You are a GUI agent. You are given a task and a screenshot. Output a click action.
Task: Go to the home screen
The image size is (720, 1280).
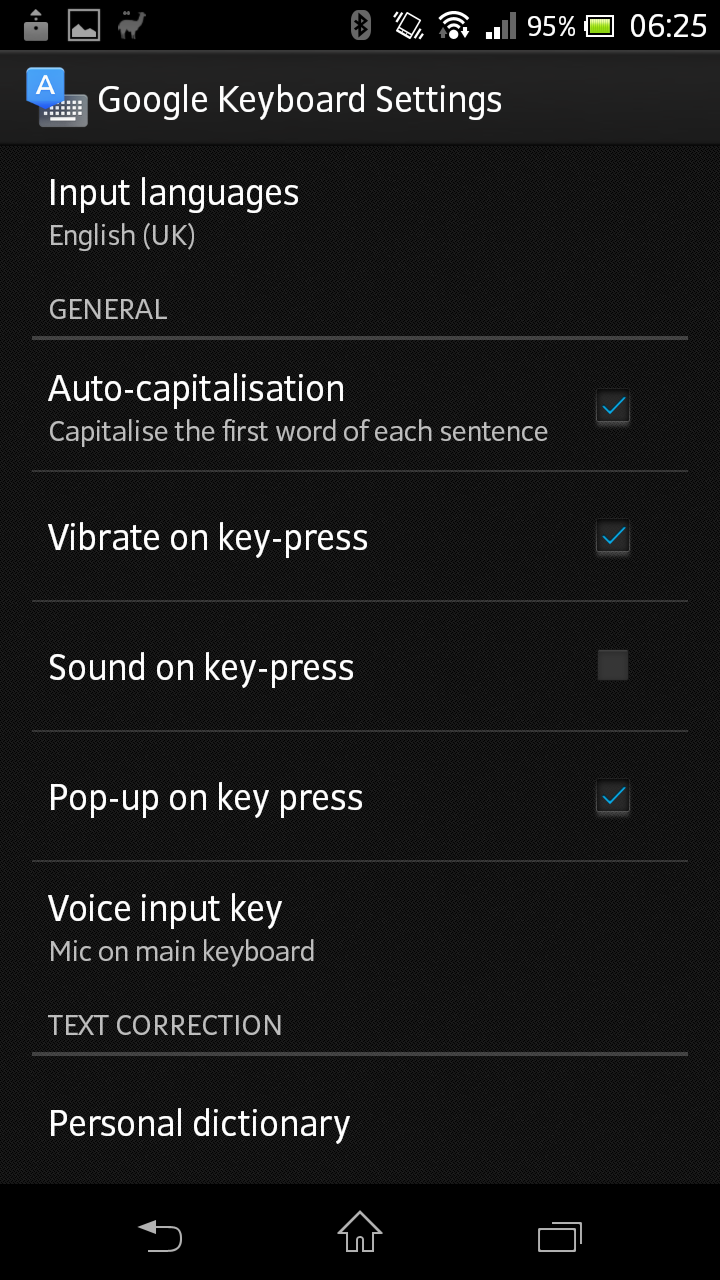360,1232
